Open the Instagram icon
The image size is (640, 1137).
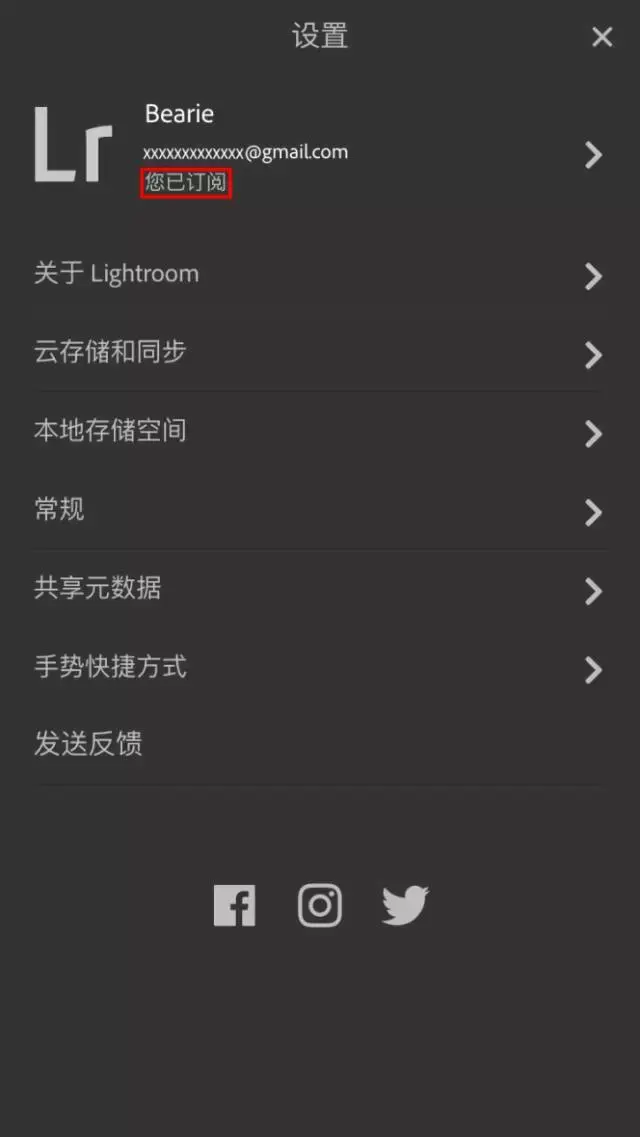320,905
